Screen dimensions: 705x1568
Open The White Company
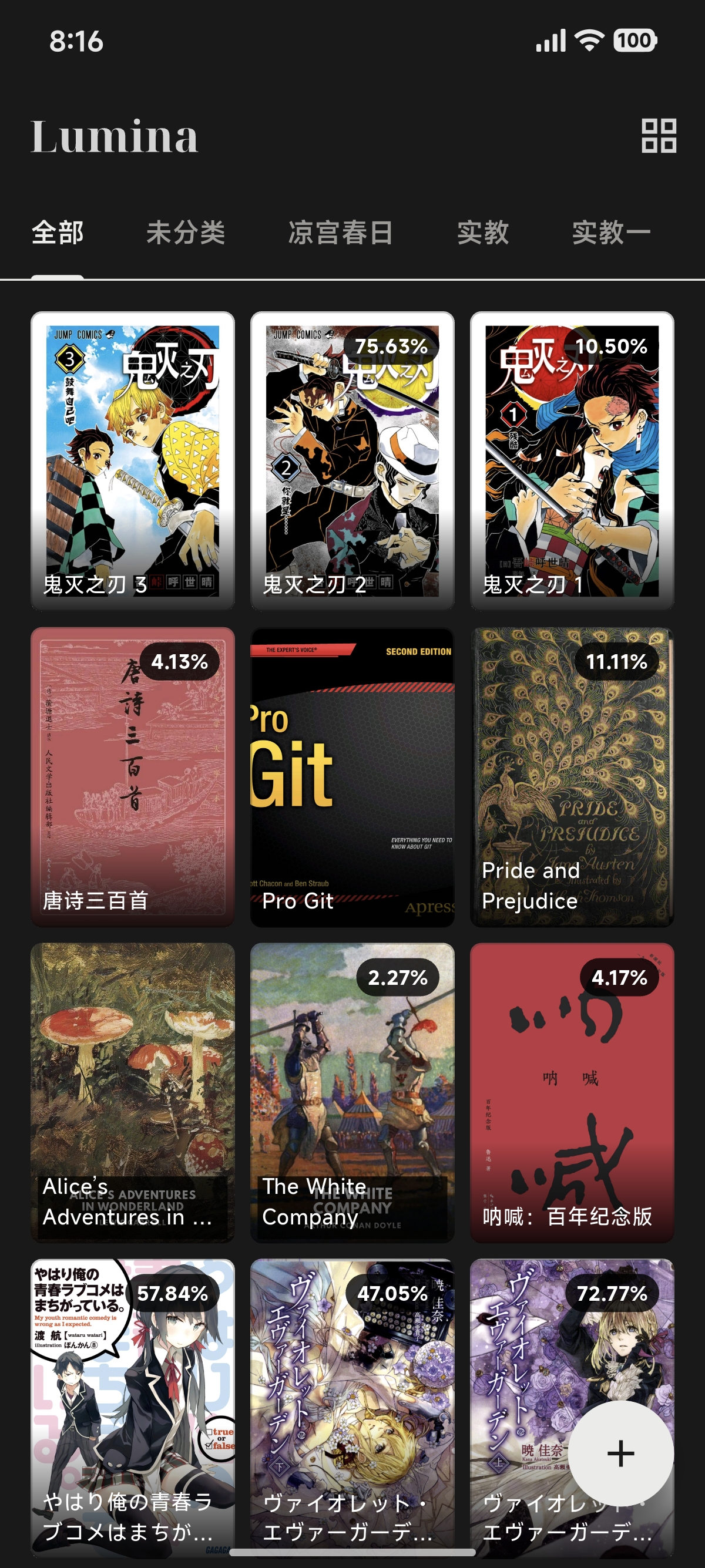(352, 1092)
